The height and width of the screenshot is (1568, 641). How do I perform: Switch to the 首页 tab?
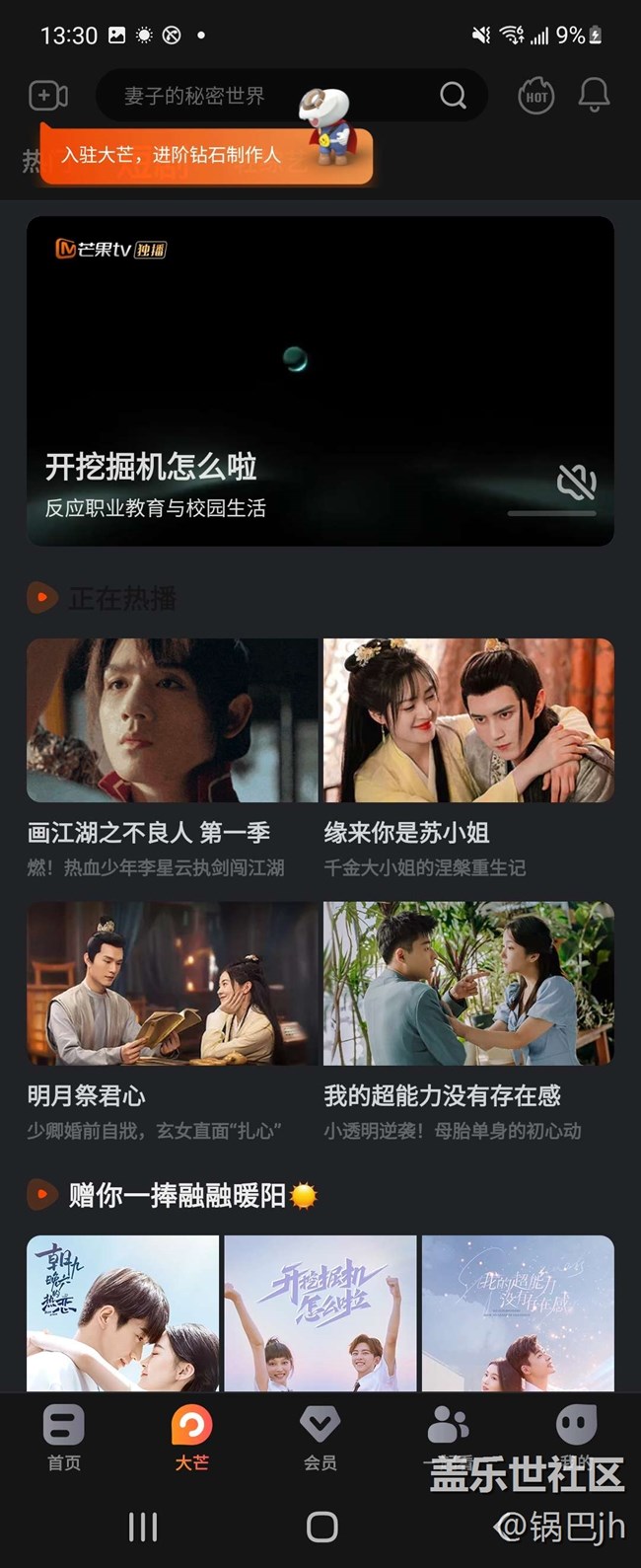(64, 1437)
